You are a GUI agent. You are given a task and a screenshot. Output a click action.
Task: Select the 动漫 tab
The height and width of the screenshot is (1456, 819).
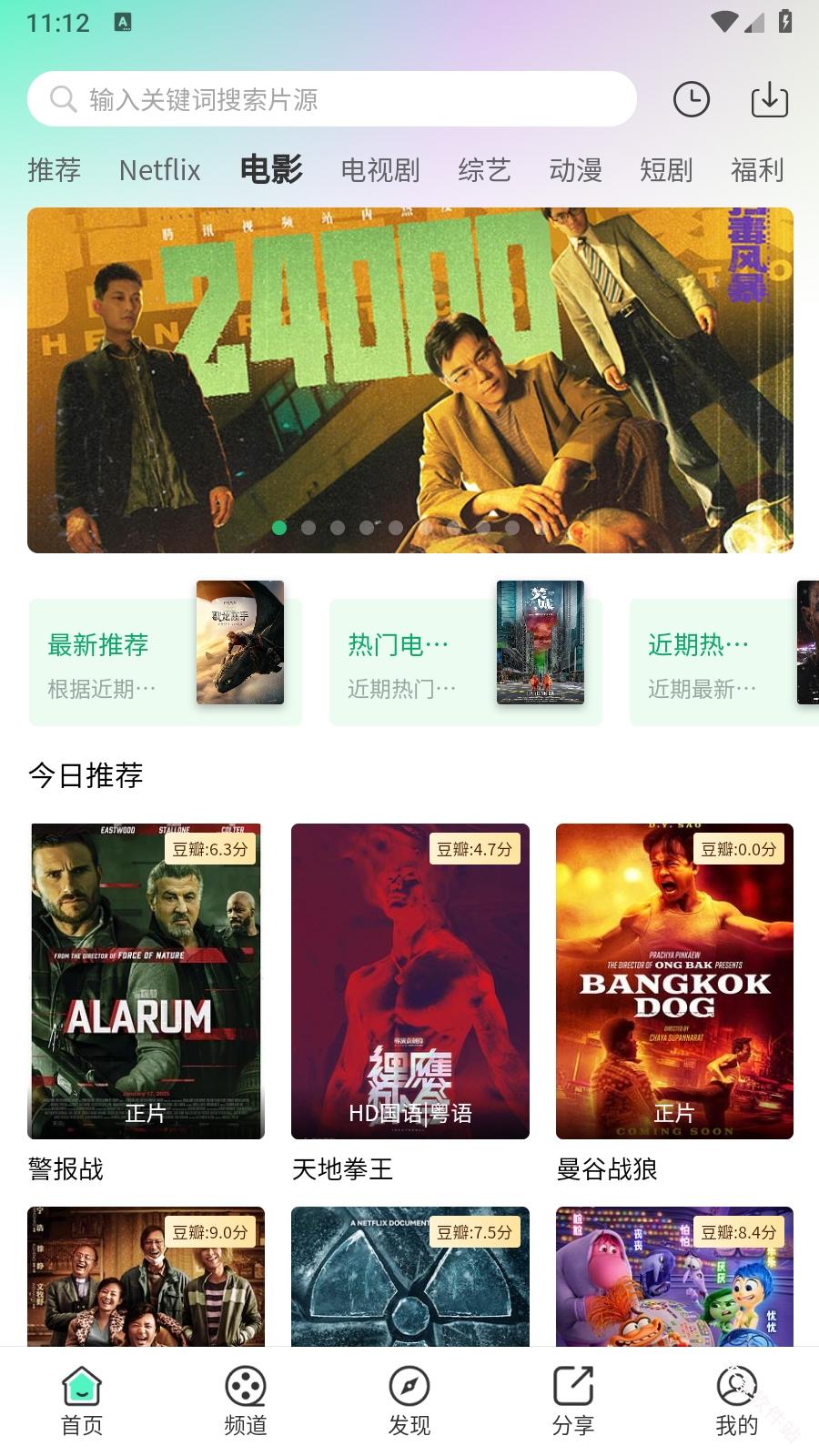click(577, 171)
